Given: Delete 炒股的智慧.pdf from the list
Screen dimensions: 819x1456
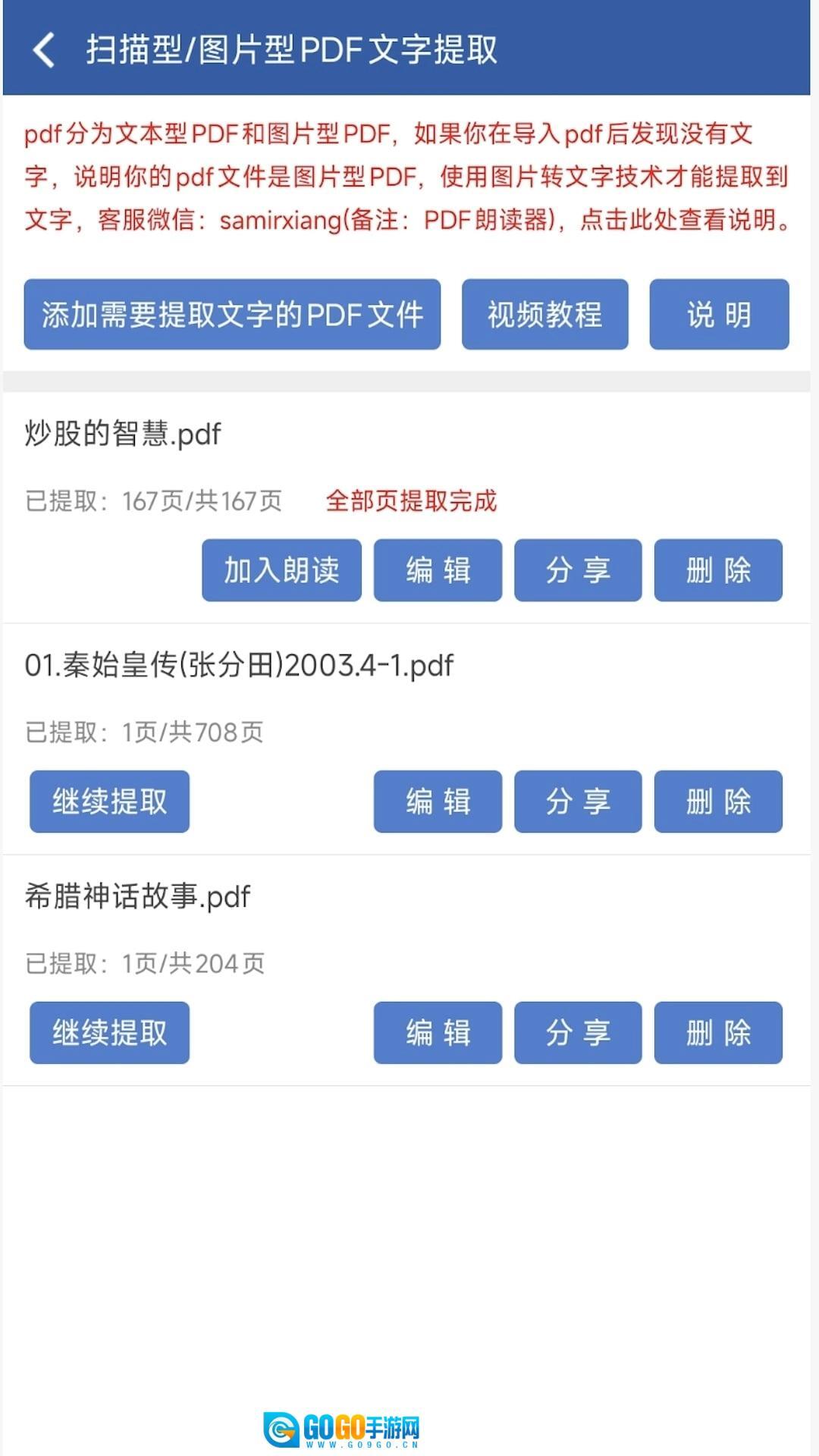Looking at the screenshot, I should tap(718, 570).
